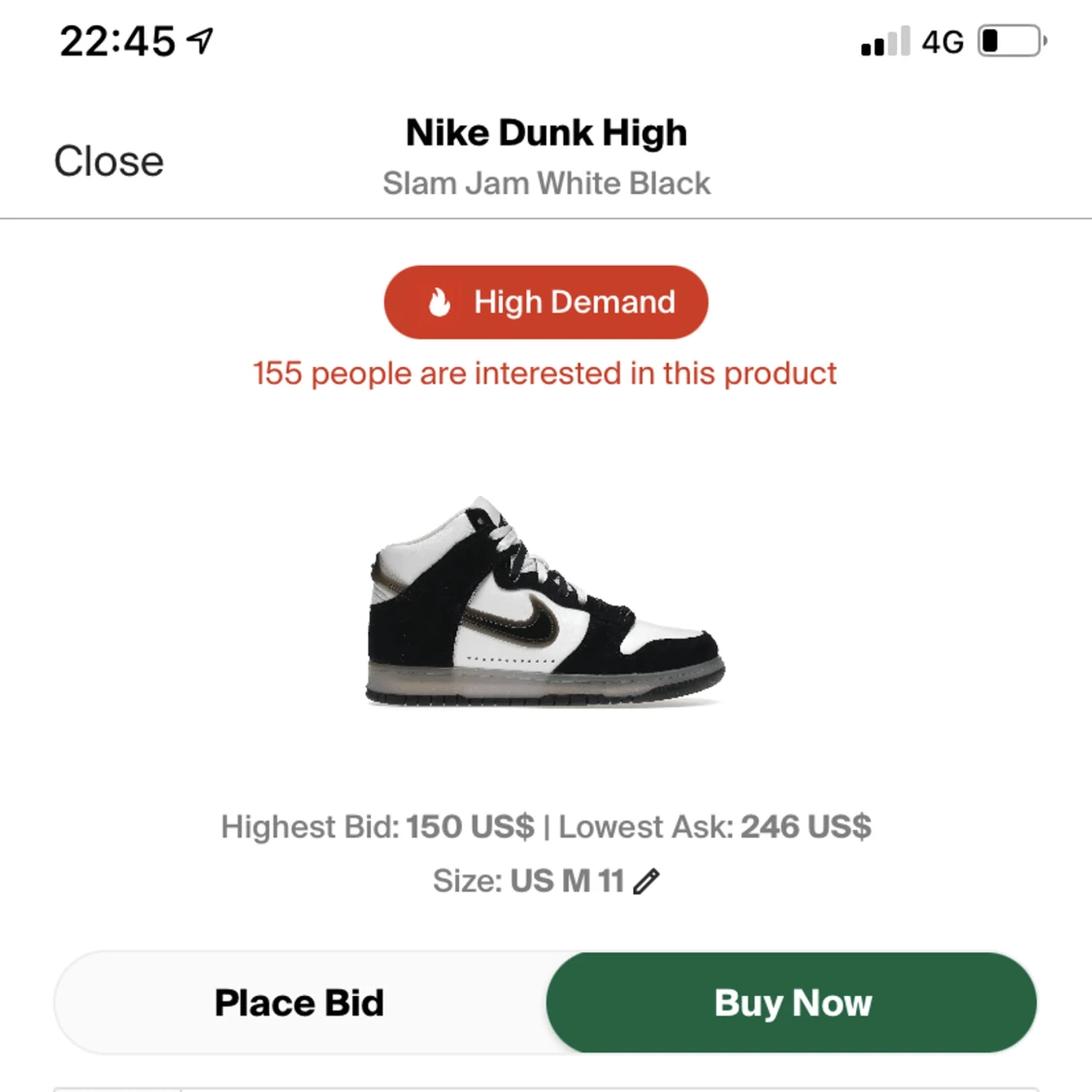This screenshot has width=1092, height=1092.
Task: Close the Nike Dunk High buy screen
Action: click(x=109, y=161)
